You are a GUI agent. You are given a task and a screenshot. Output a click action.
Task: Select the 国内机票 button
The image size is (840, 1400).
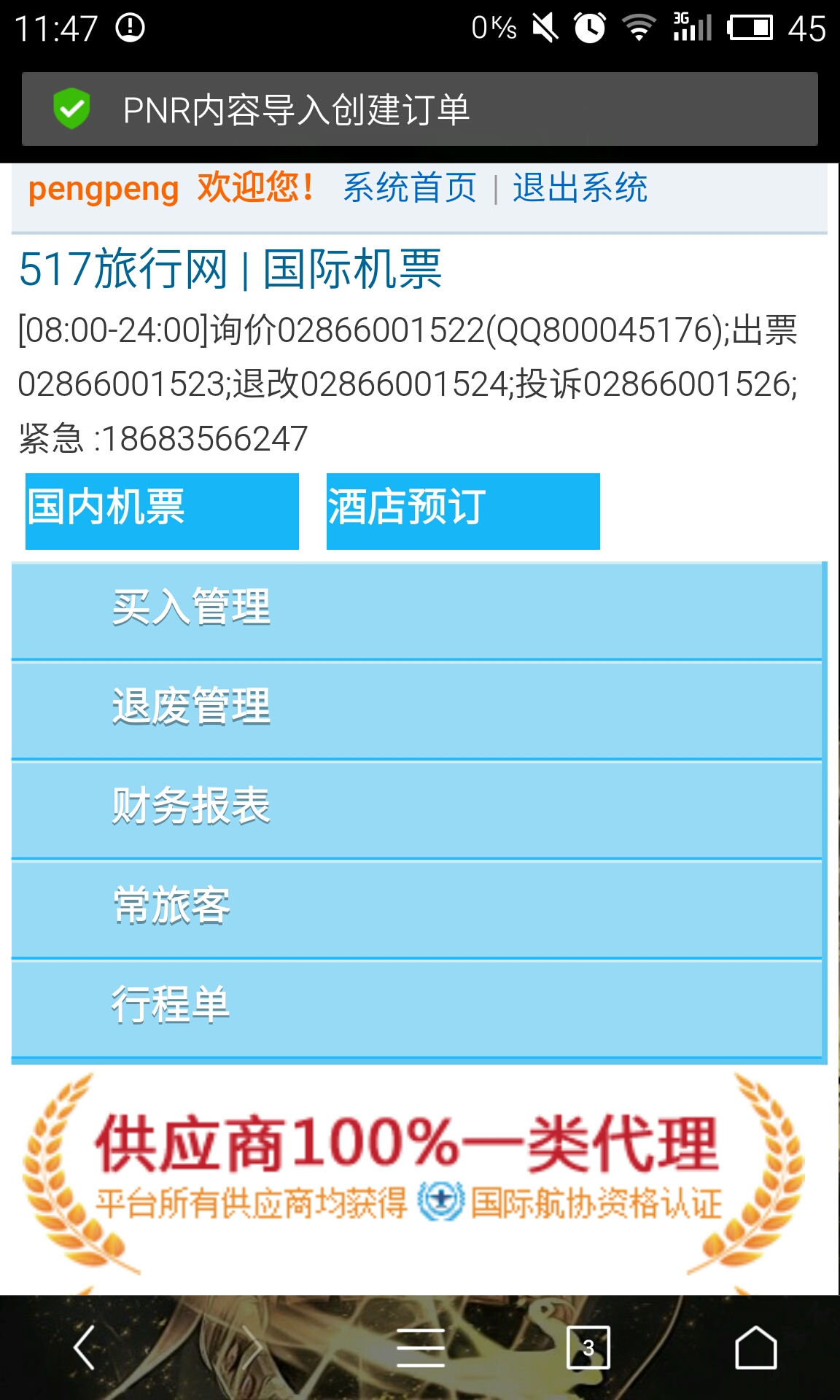click(162, 511)
